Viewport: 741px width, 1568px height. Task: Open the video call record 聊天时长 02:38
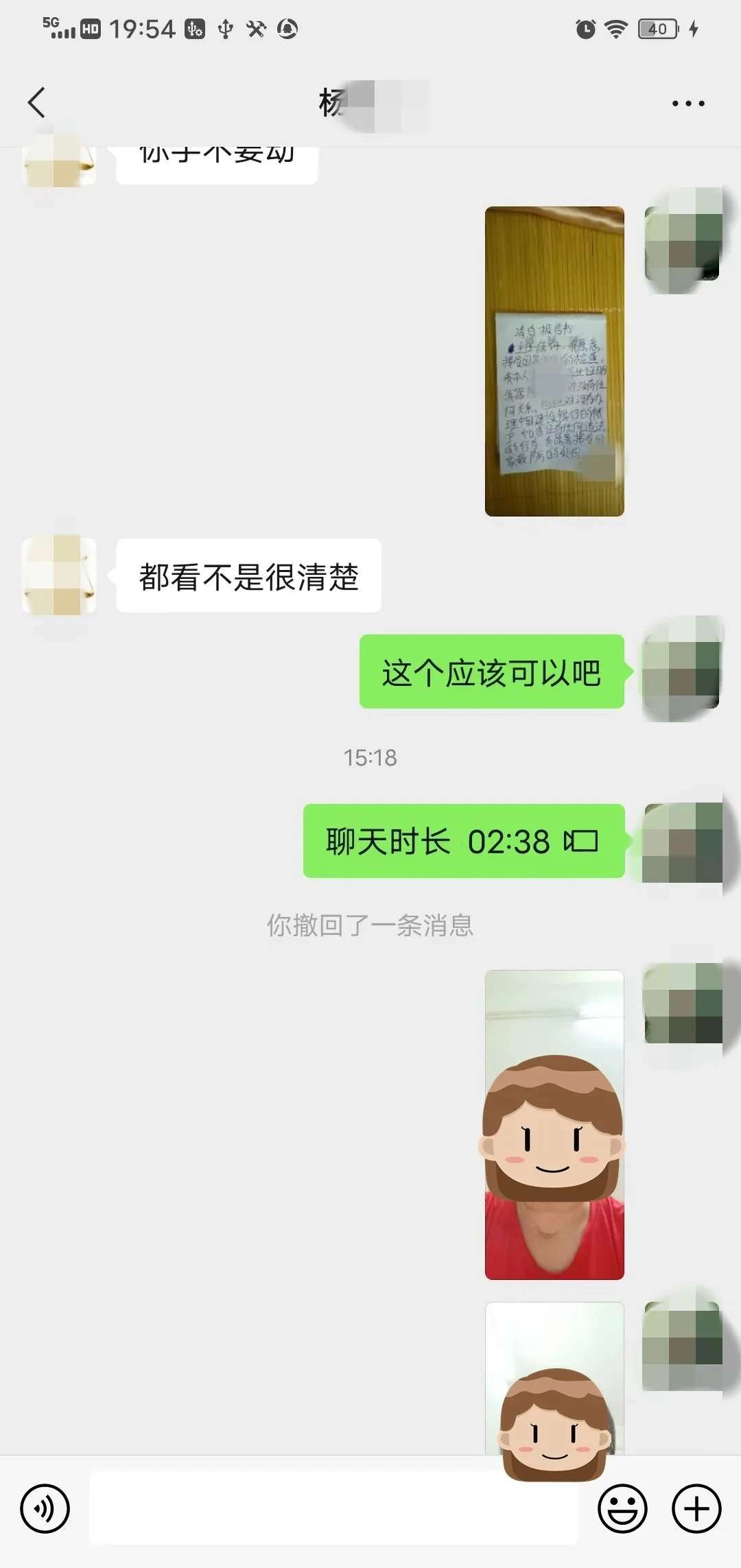click(x=464, y=841)
